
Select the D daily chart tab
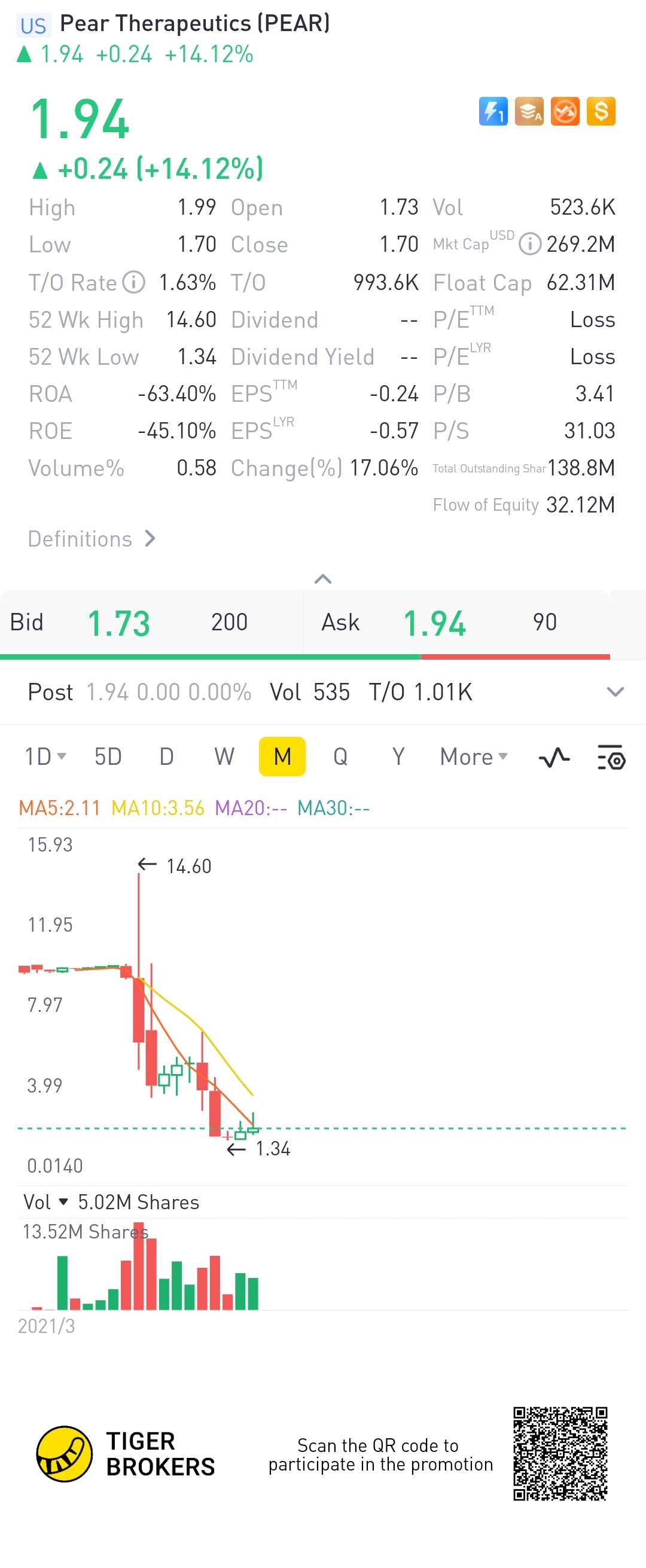pyautogui.click(x=166, y=756)
